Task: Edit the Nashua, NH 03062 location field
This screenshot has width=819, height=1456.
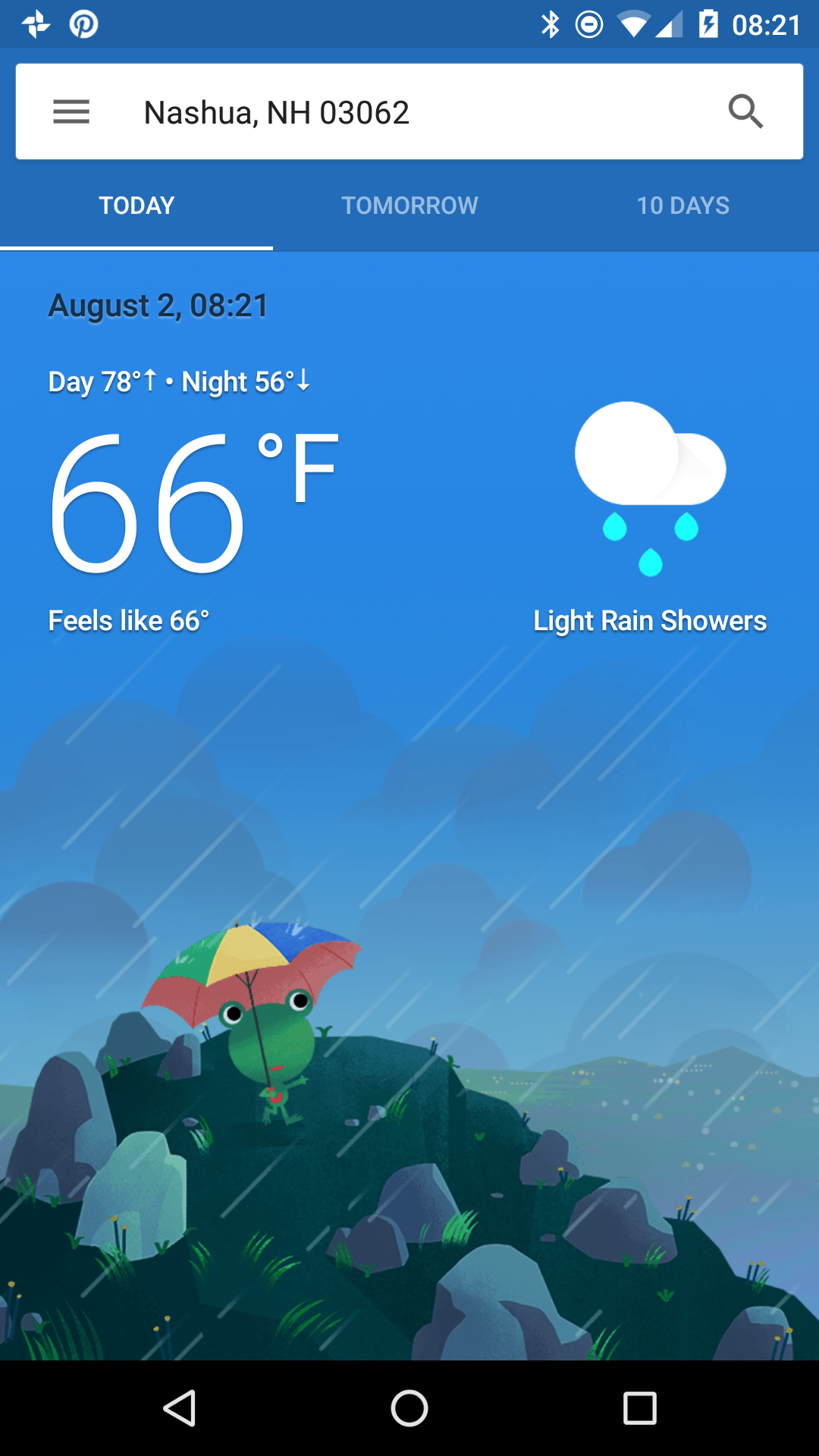Action: tap(277, 113)
